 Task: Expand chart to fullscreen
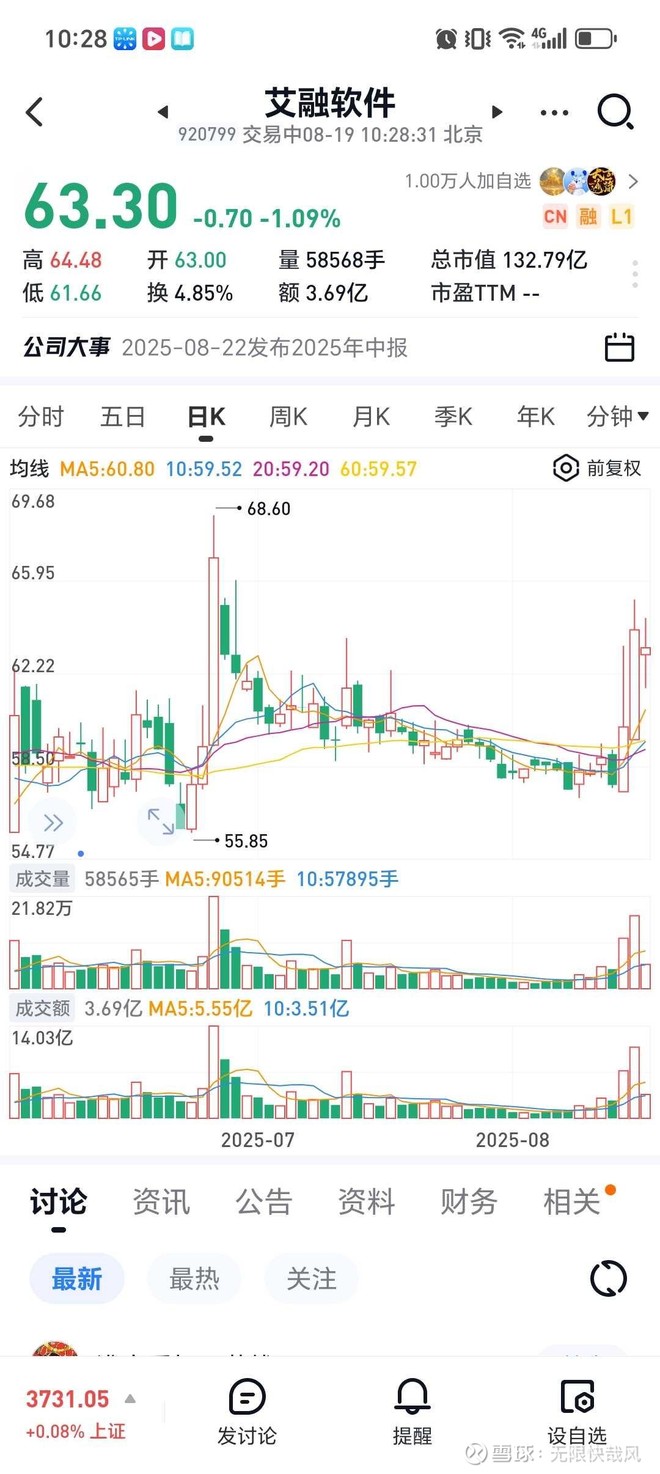coord(161,822)
